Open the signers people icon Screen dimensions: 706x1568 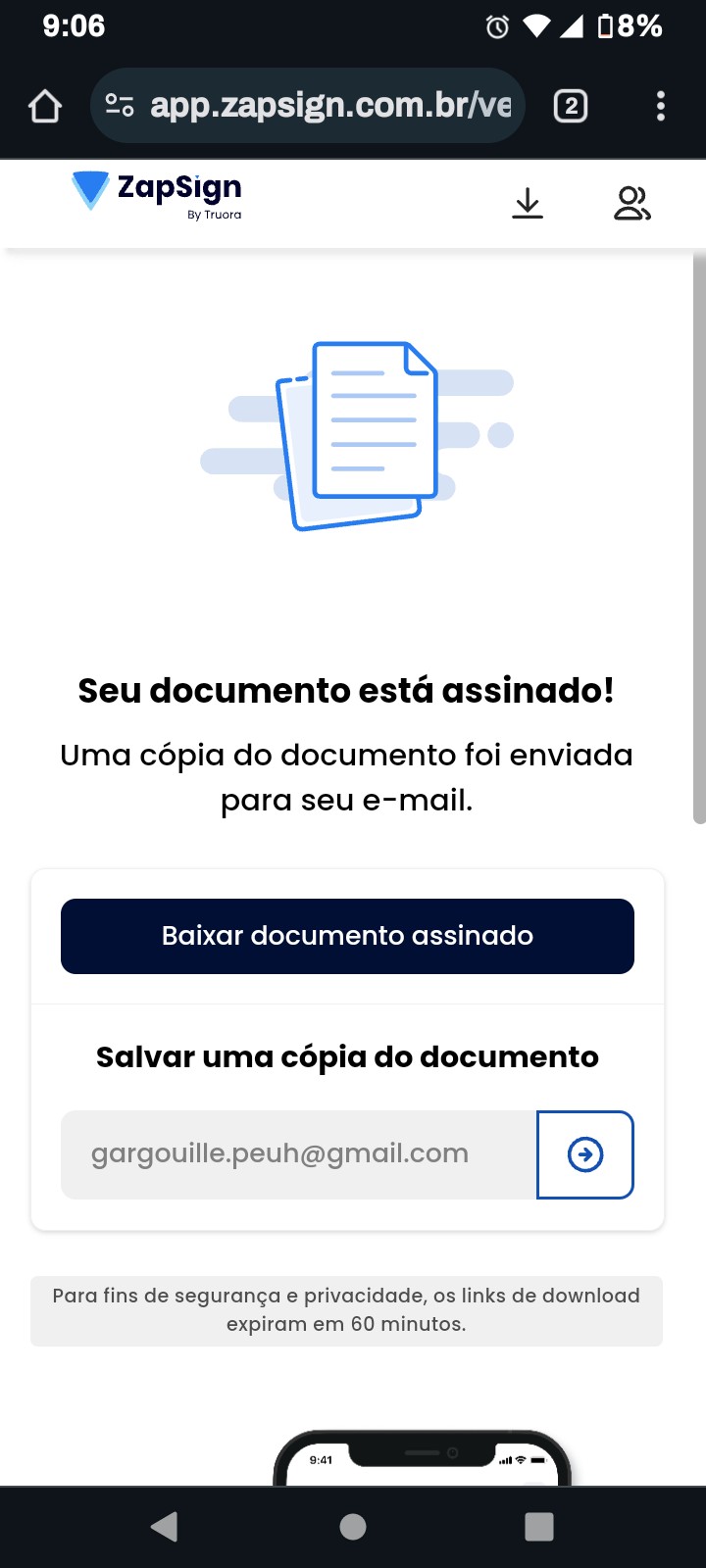point(632,204)
